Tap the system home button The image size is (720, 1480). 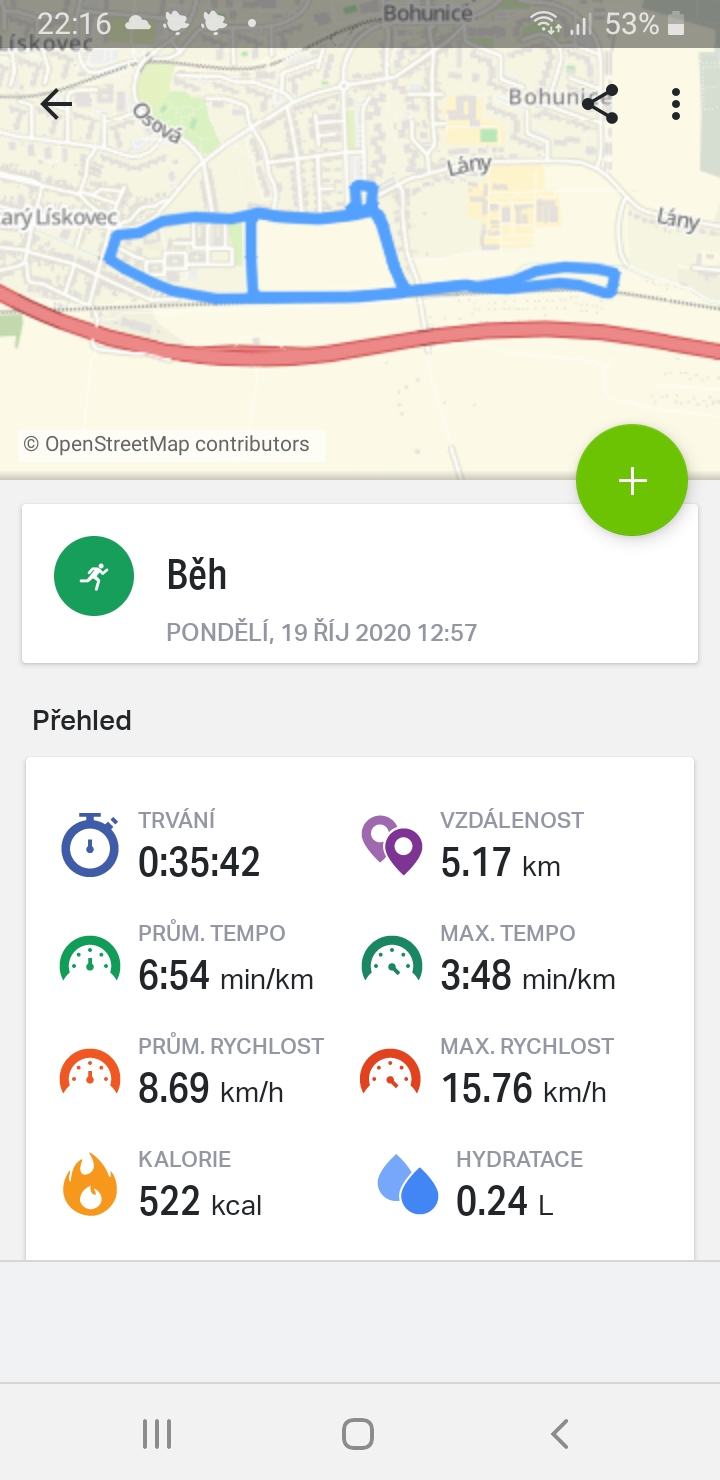point(358,1434)
